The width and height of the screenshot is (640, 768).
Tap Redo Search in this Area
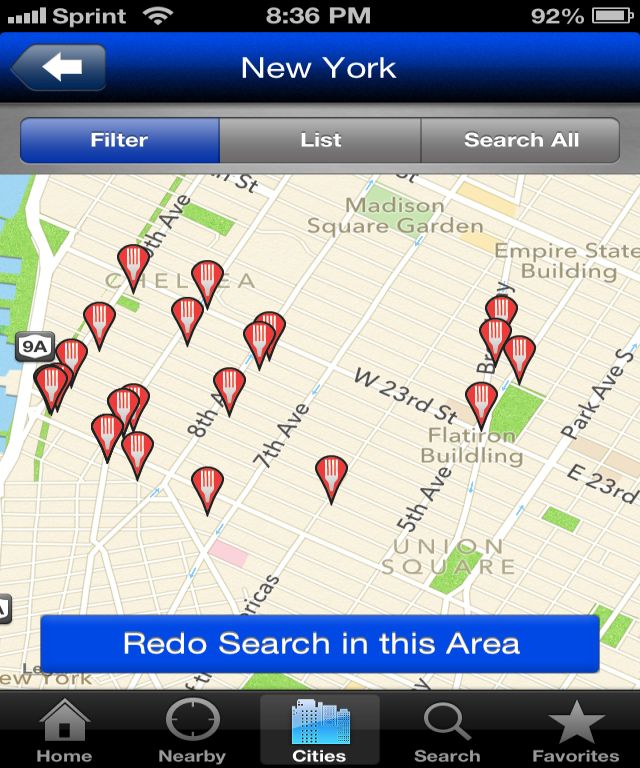pos(320,643)
